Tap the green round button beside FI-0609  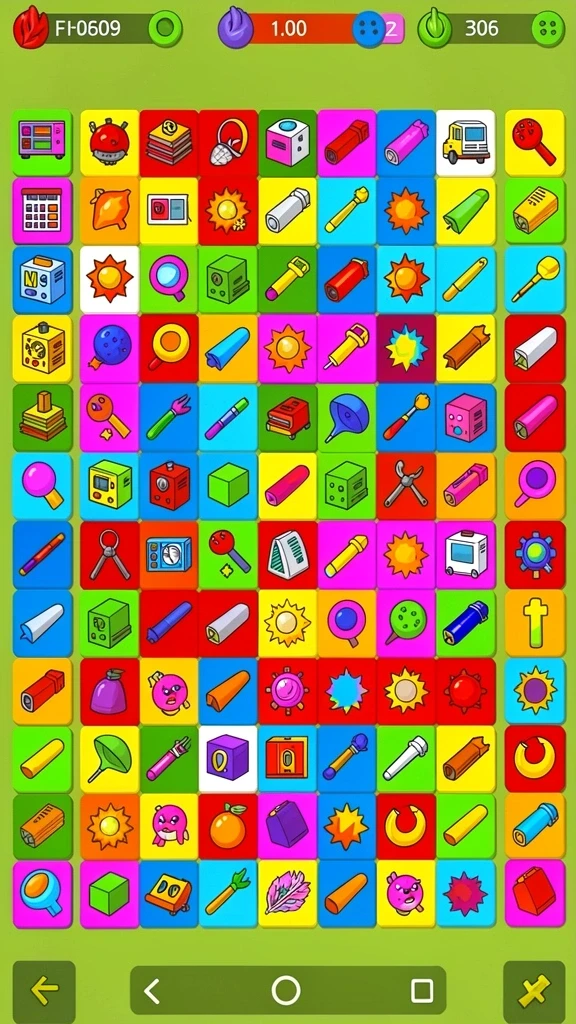coord(165,28)
